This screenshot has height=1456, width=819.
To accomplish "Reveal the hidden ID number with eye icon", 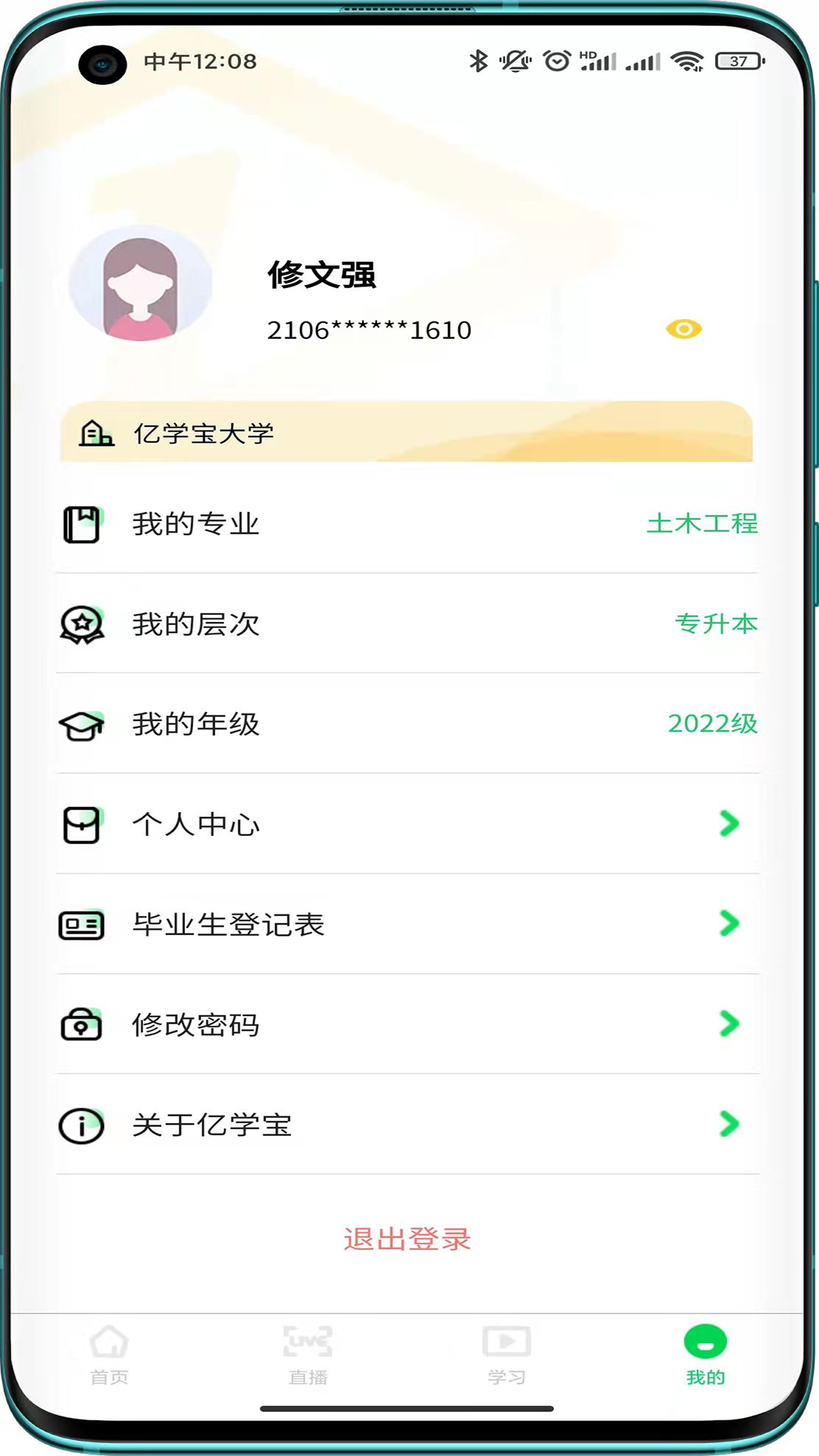I will (x=683, y=329).
